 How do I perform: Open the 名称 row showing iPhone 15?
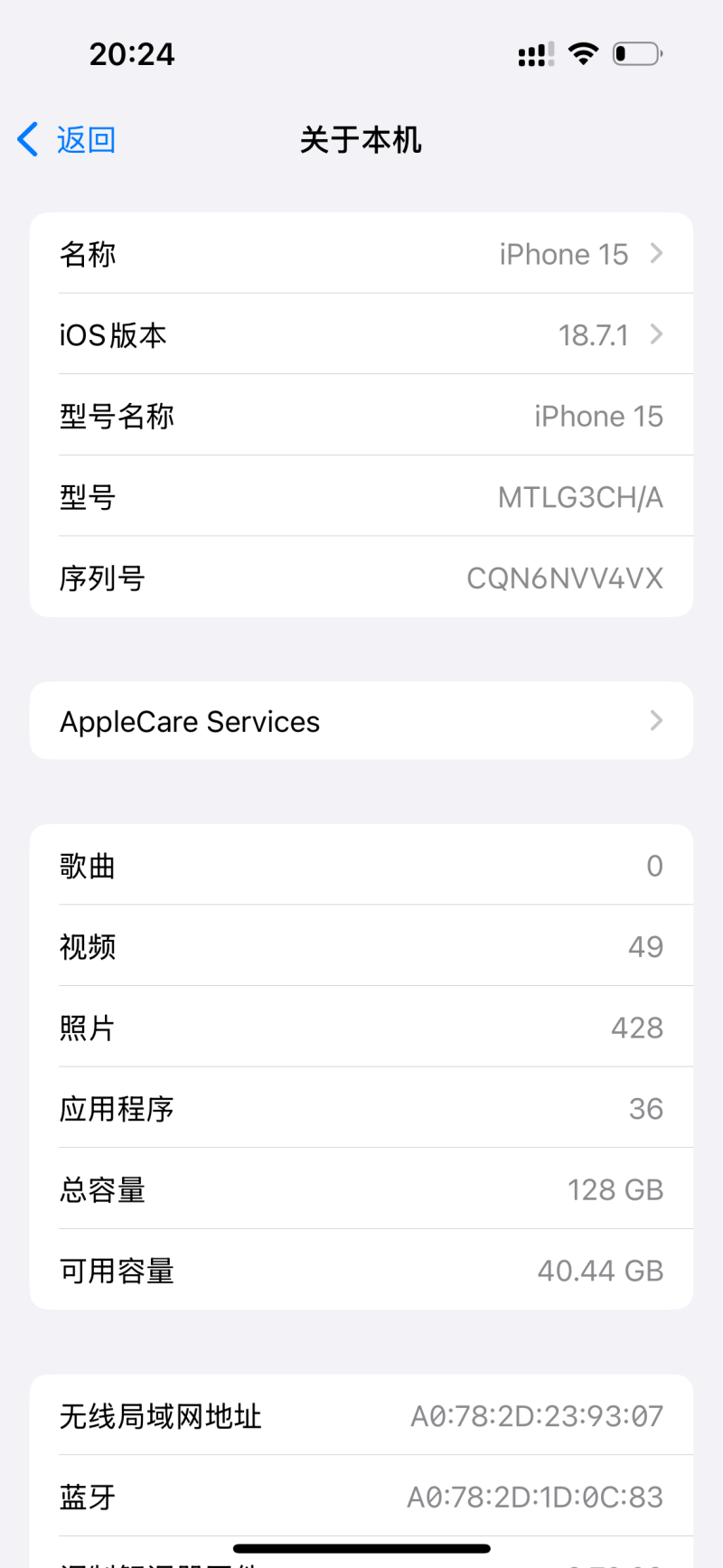361,254
